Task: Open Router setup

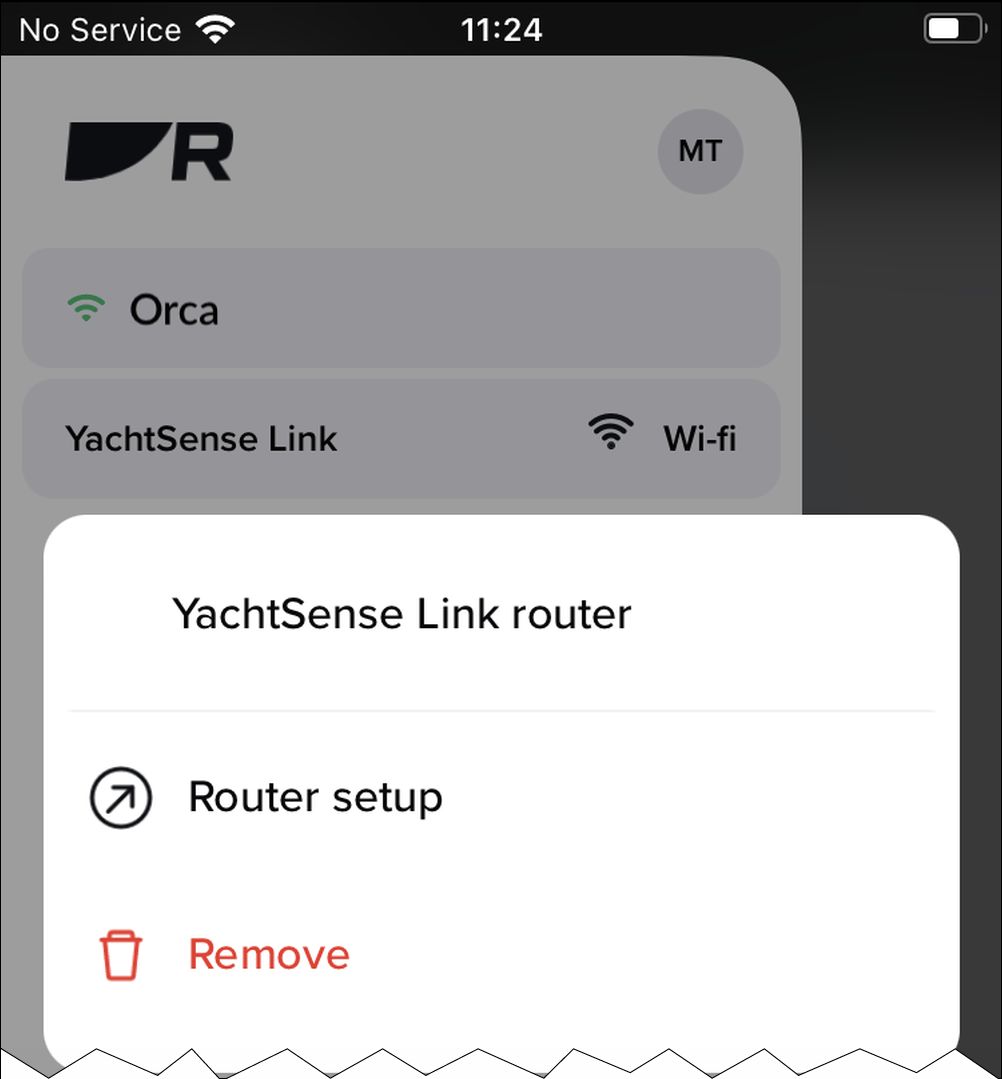Action: point(315,798)
